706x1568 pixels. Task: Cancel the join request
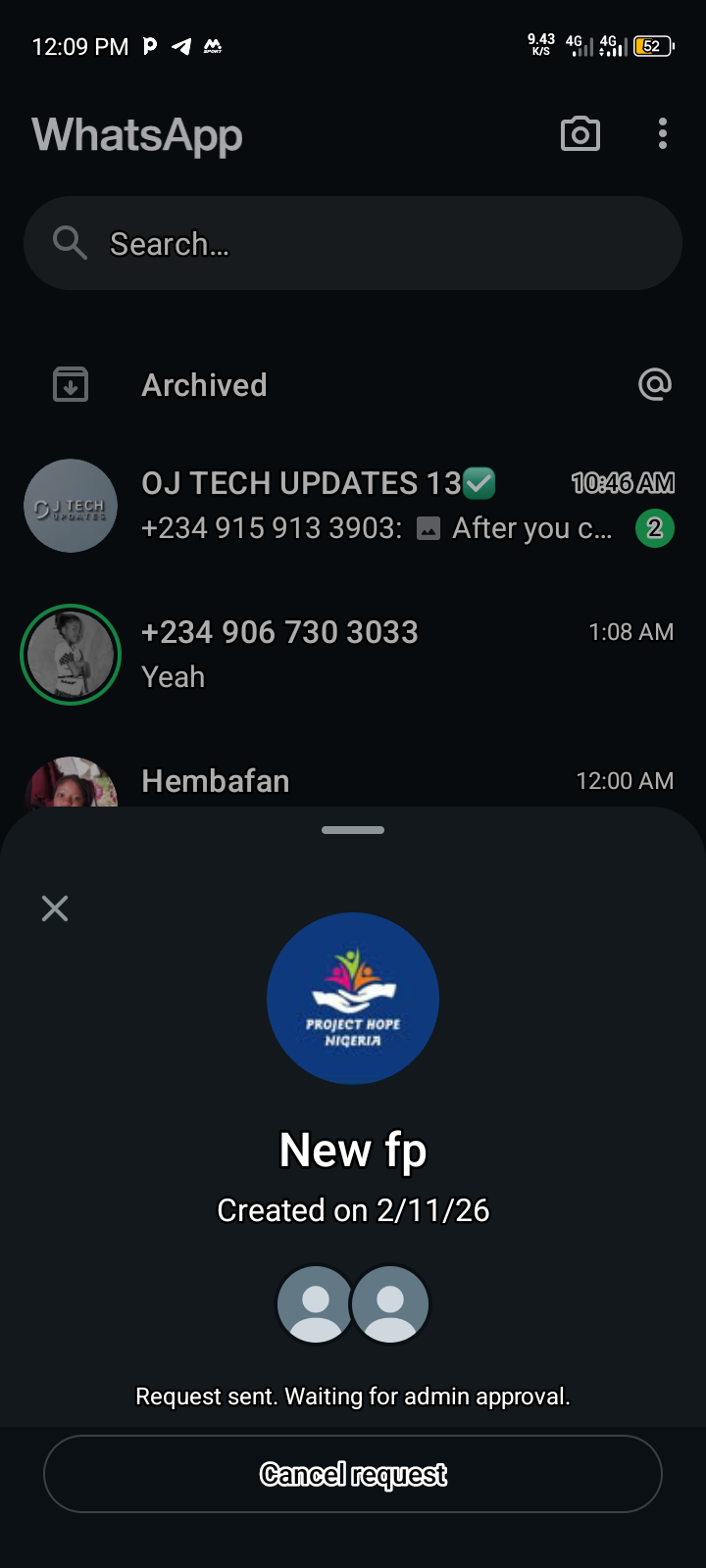(353, 1474)
